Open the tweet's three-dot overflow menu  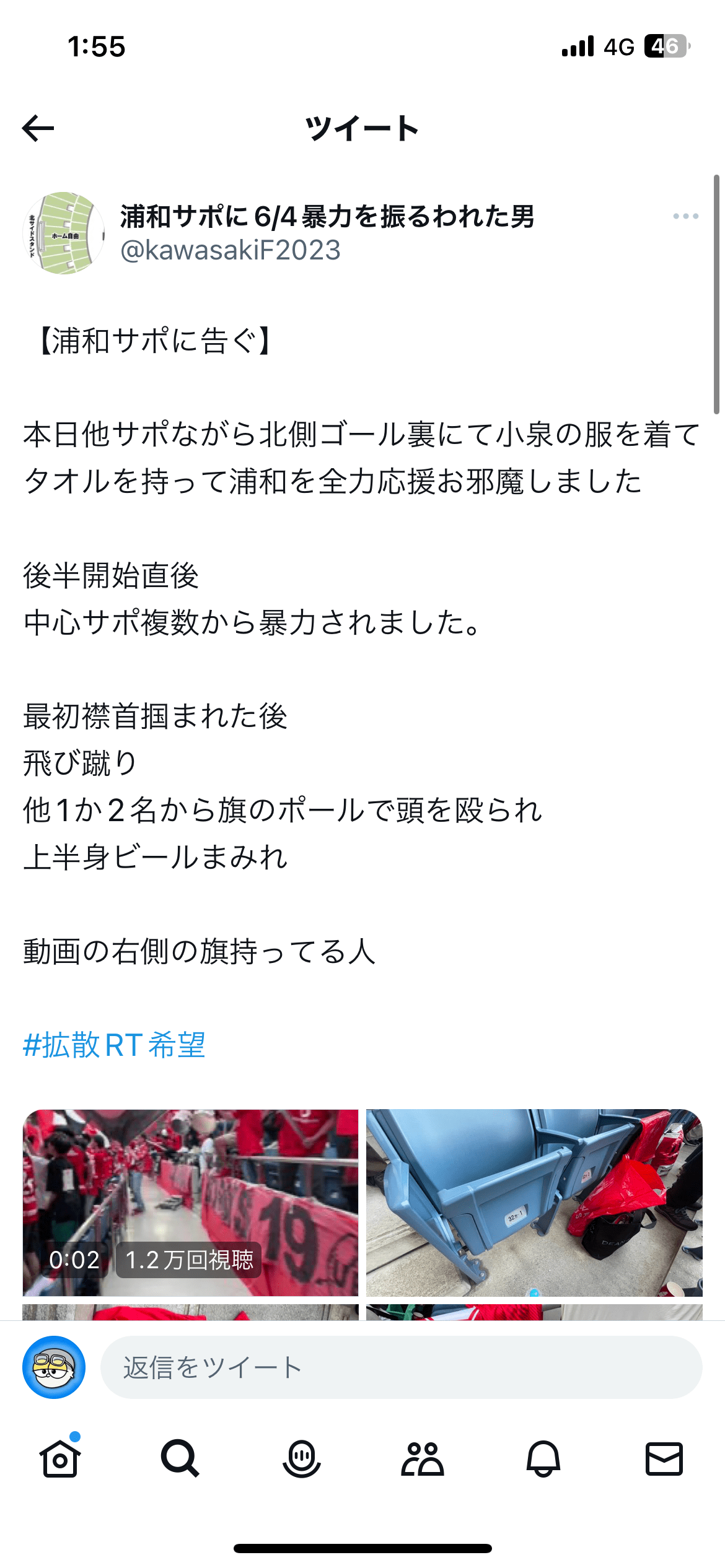point(685,216)
